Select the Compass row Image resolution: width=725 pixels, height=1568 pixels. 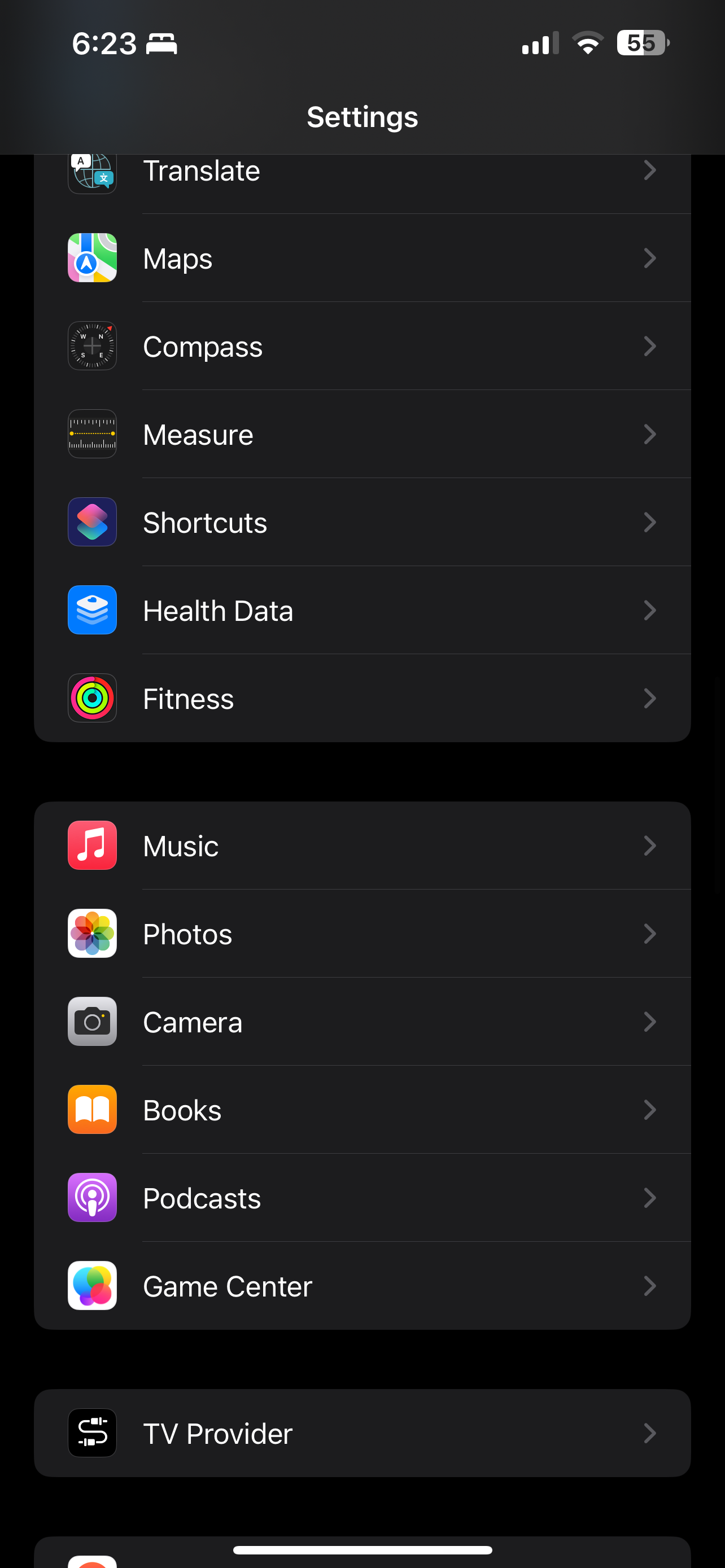tap(362, 347)
